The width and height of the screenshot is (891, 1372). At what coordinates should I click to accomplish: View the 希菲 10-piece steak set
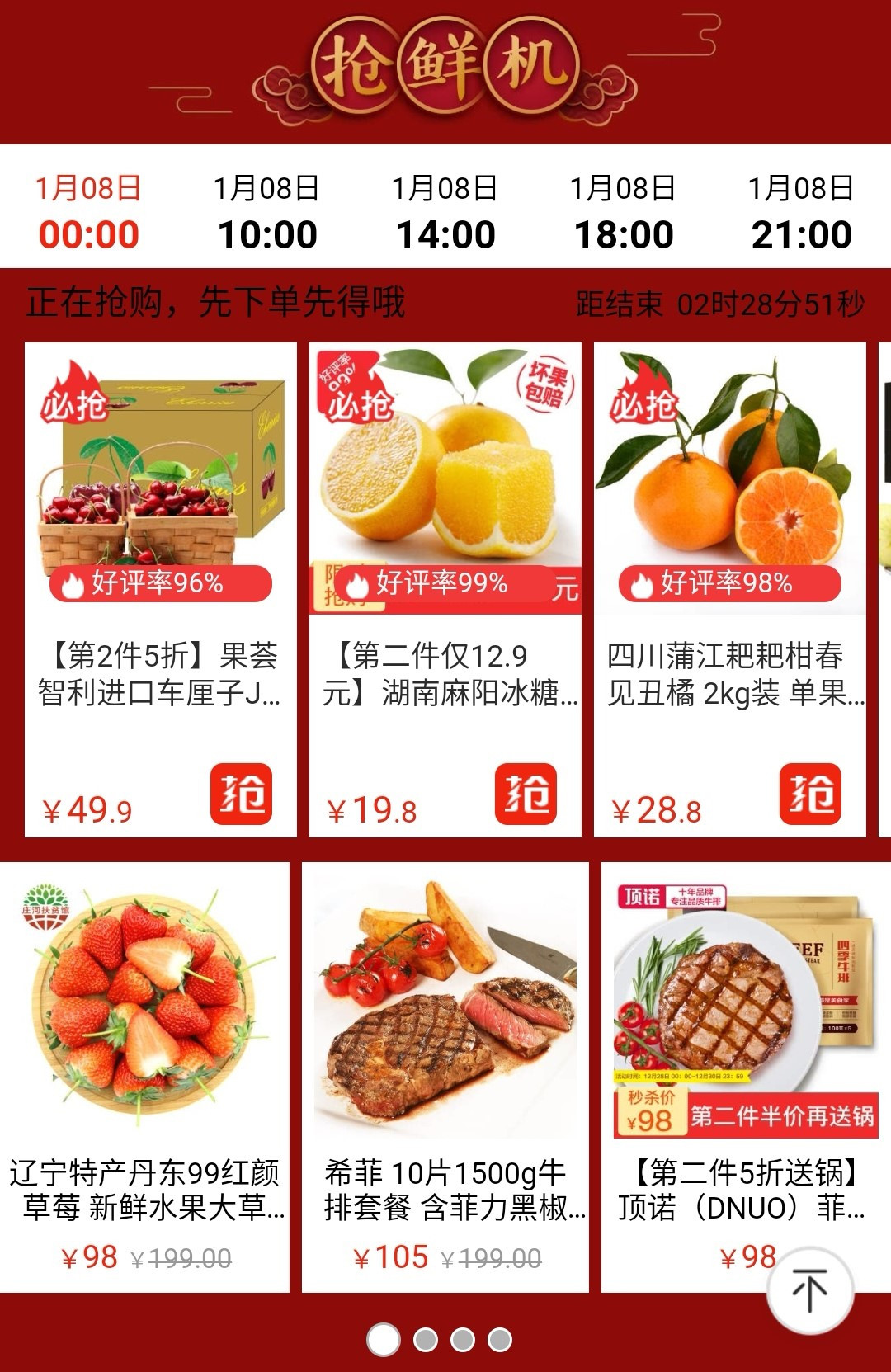point(445,1073)
